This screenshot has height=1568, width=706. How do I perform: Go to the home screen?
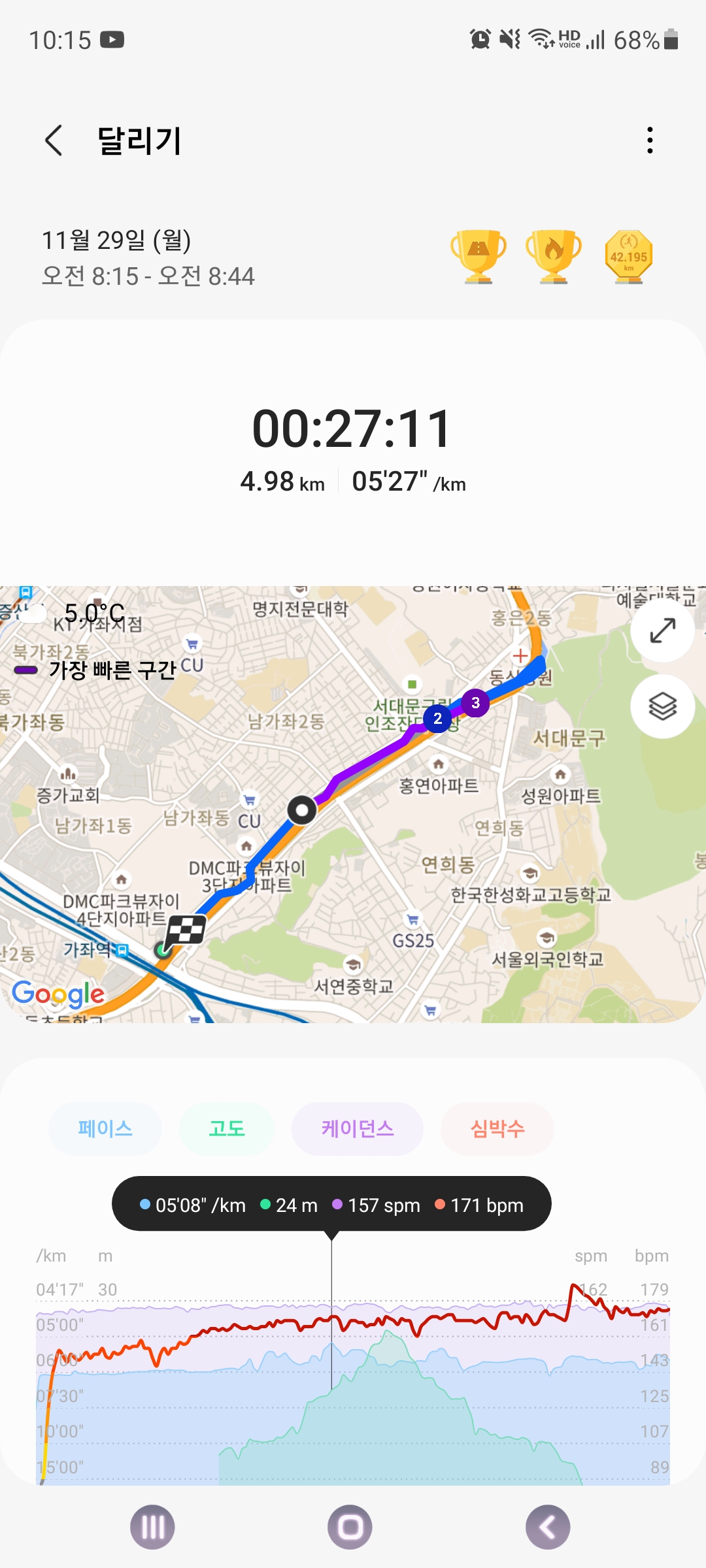point(350,1527)
